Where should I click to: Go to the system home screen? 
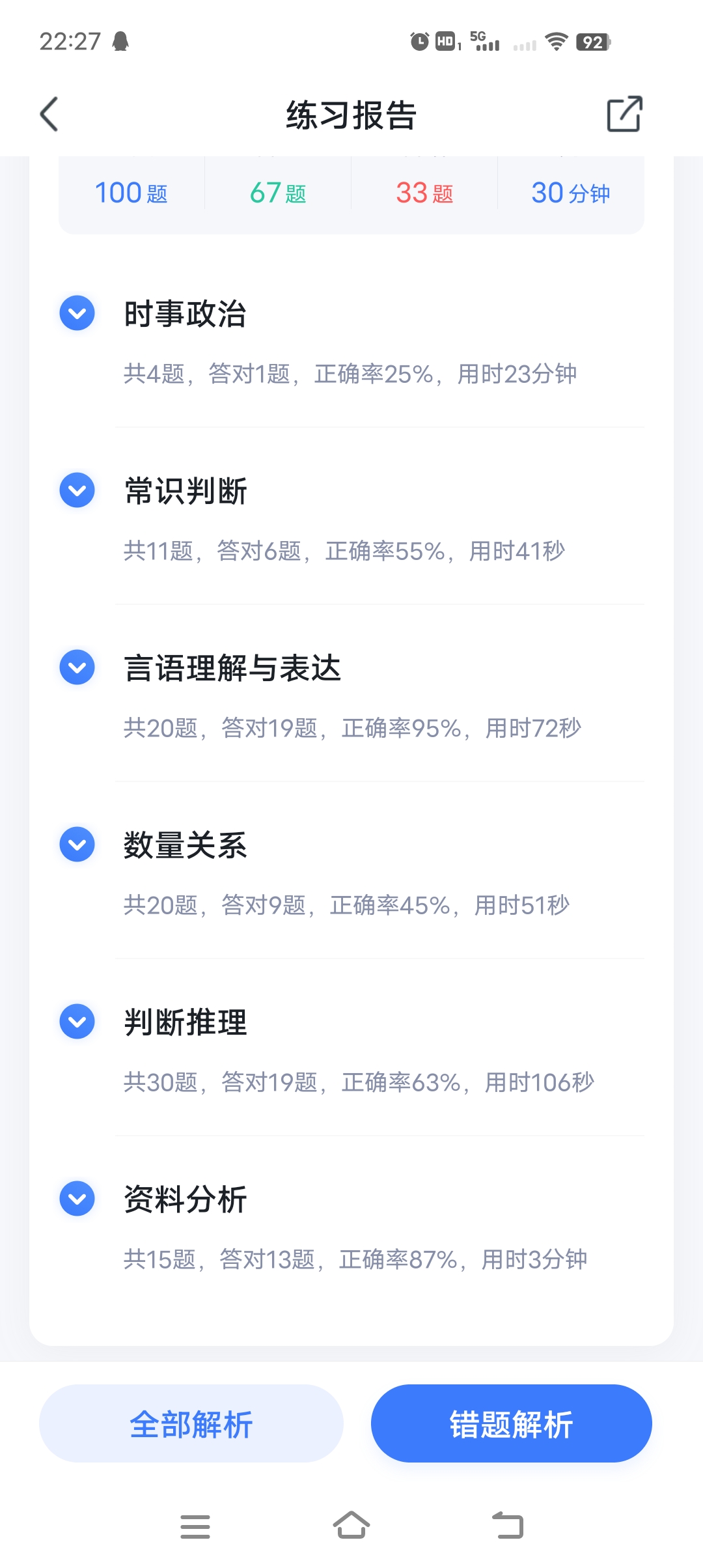(351, 1526)
